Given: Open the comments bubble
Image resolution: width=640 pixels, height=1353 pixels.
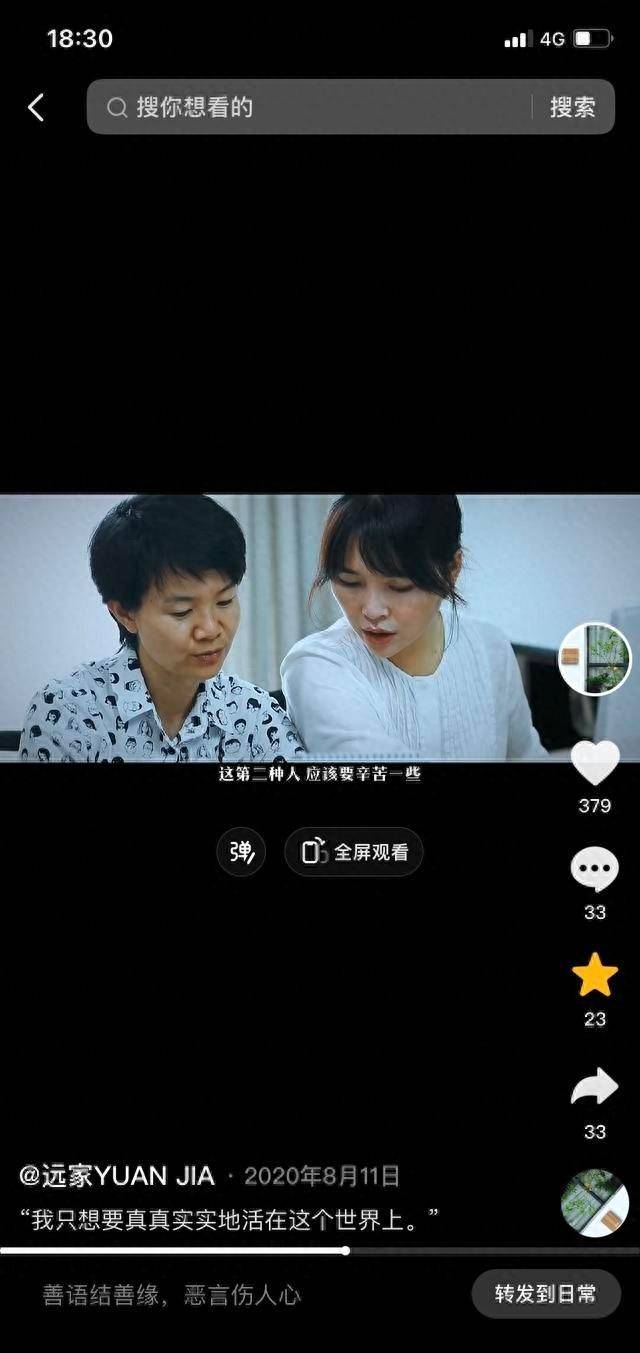Looking at the screenshot, I should point(594,870).
